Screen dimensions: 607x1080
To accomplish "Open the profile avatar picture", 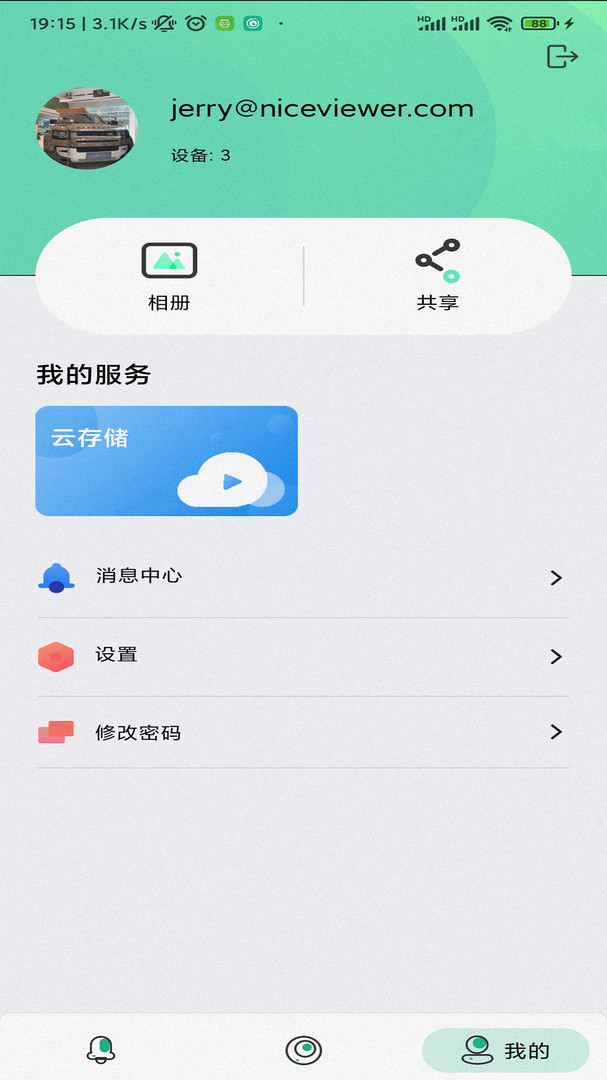I will (x=87, y=127).
